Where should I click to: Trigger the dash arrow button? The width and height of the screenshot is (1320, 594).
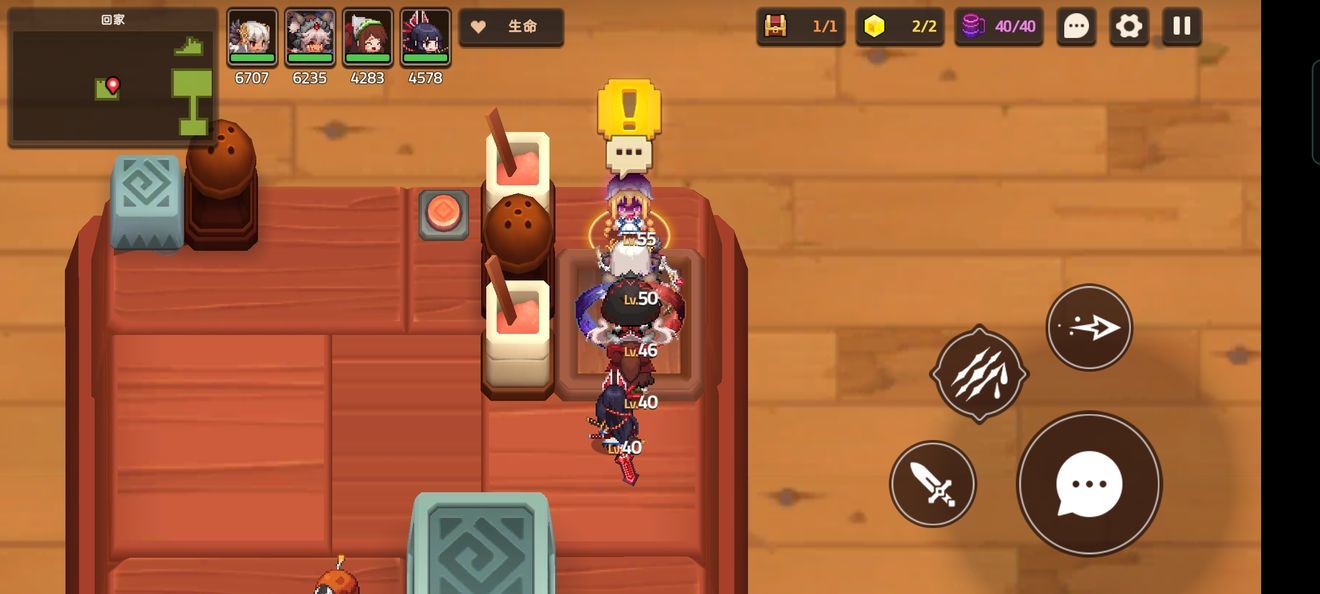[1089, 328]
